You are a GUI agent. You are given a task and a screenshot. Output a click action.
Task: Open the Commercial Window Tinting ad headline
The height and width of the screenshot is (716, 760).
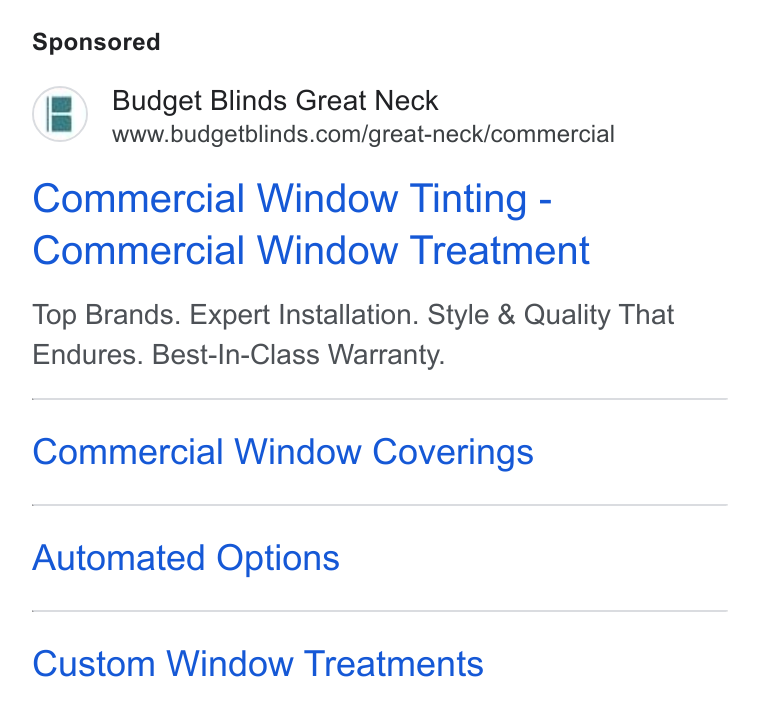click(311, 224)
